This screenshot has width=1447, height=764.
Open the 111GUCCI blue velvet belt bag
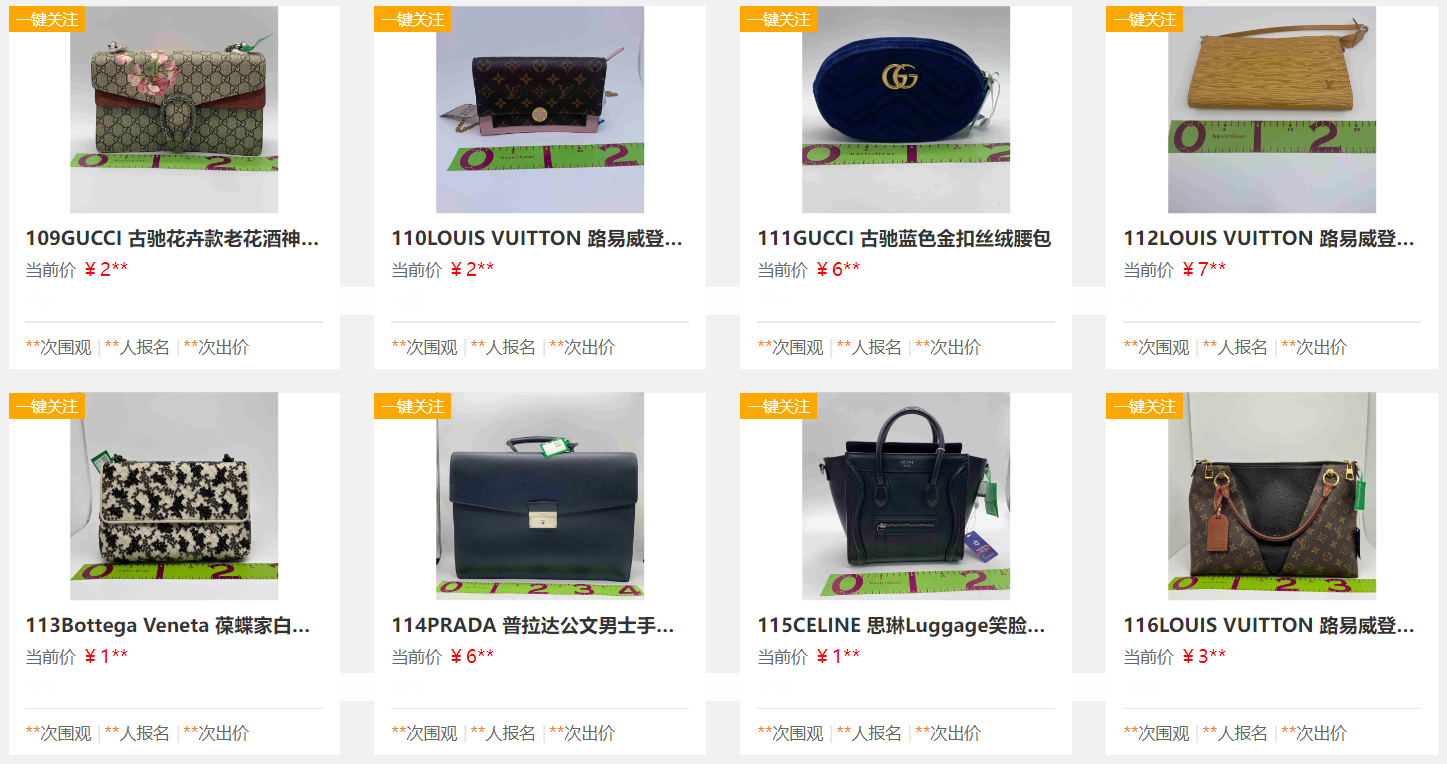pyautogui.click(x=904, y=239)
